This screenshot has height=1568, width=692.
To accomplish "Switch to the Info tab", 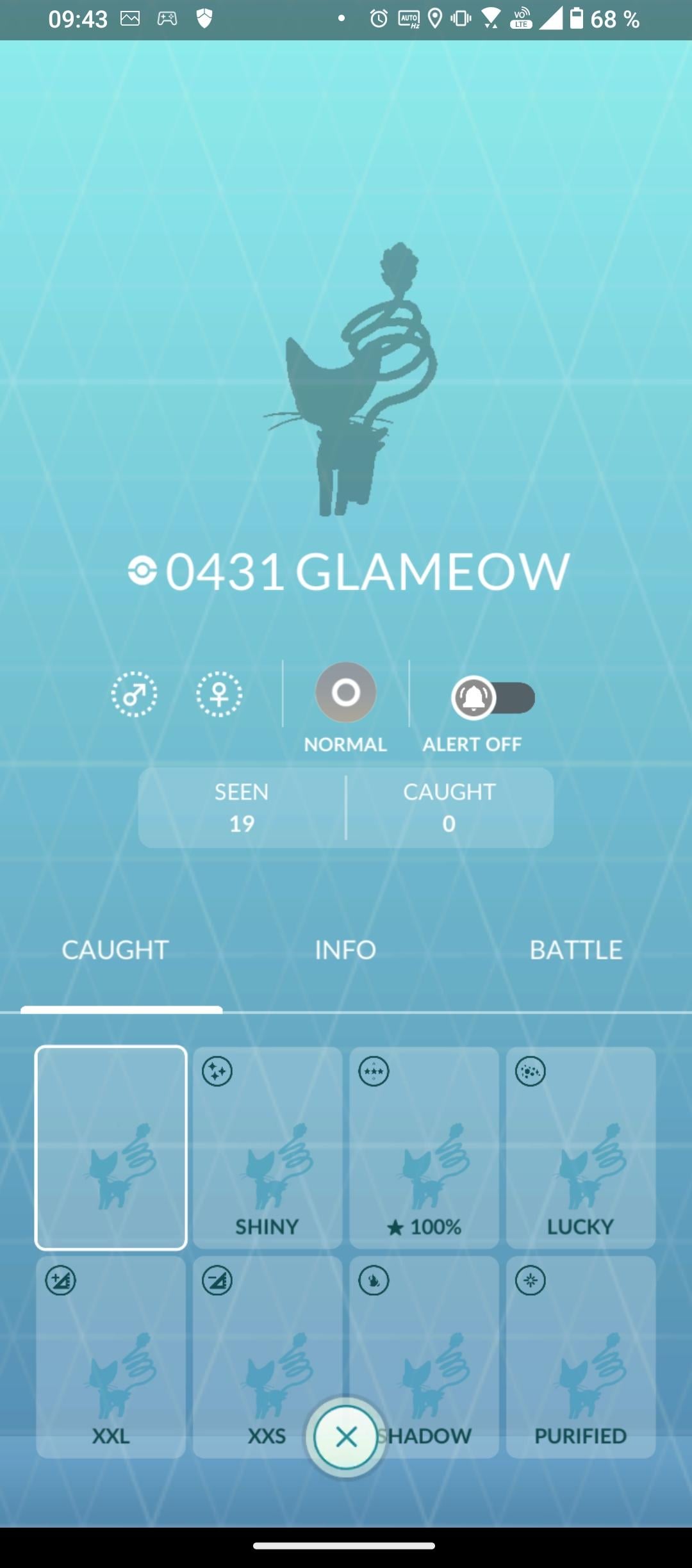I will coord(345,949).
